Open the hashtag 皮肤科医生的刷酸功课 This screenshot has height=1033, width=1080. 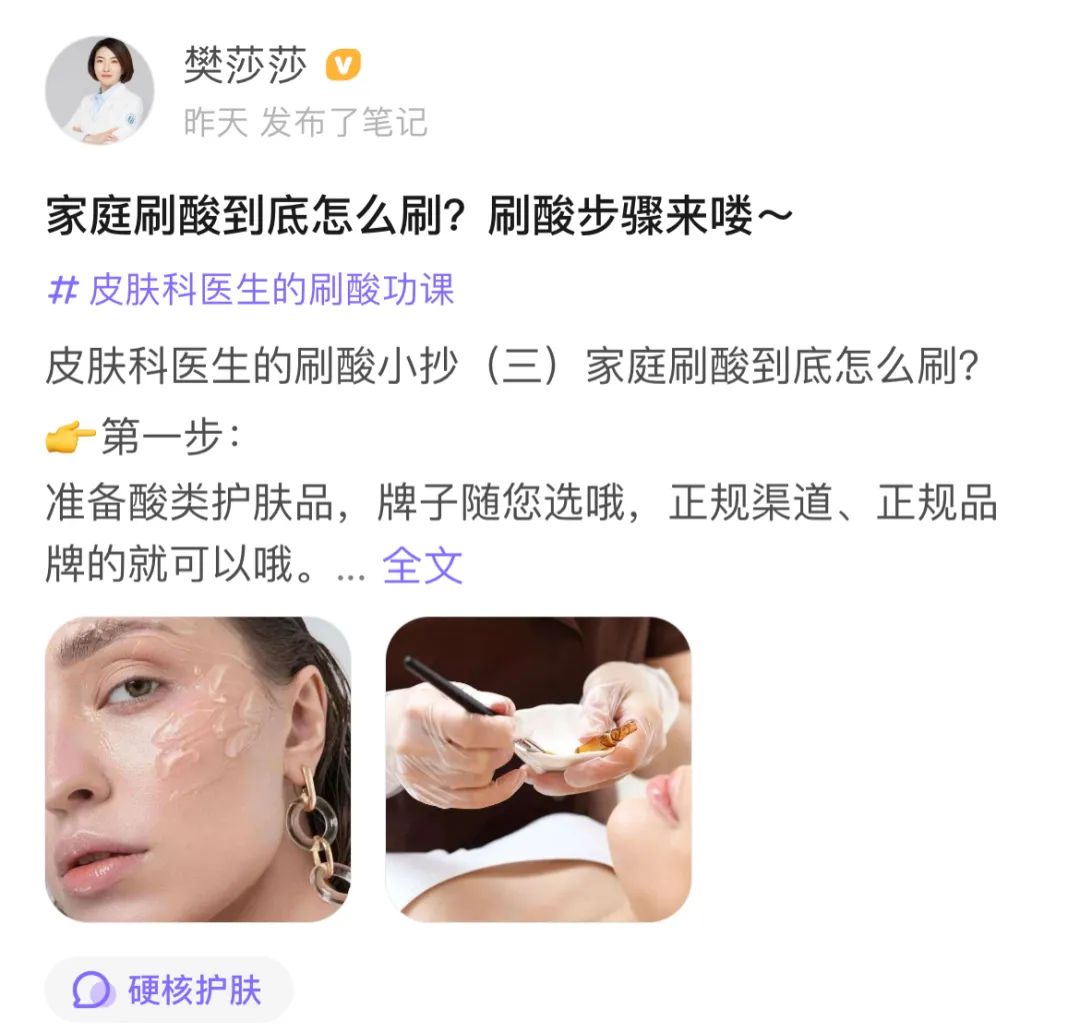251,290
